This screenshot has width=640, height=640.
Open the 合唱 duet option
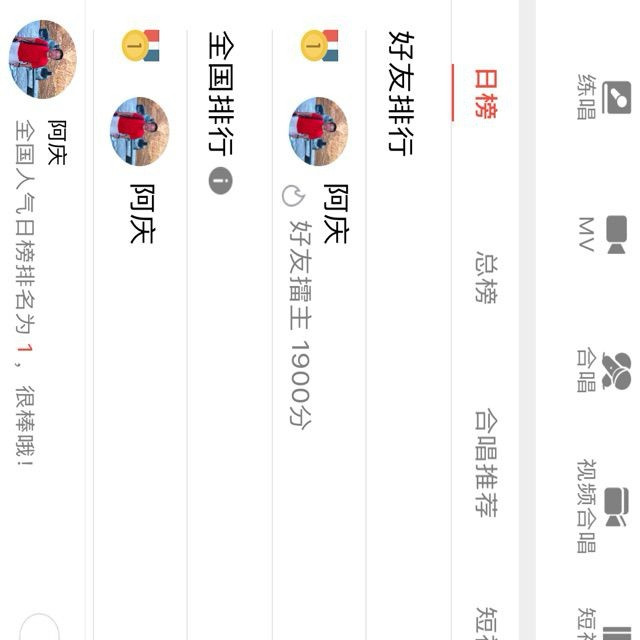coord(603,371)
